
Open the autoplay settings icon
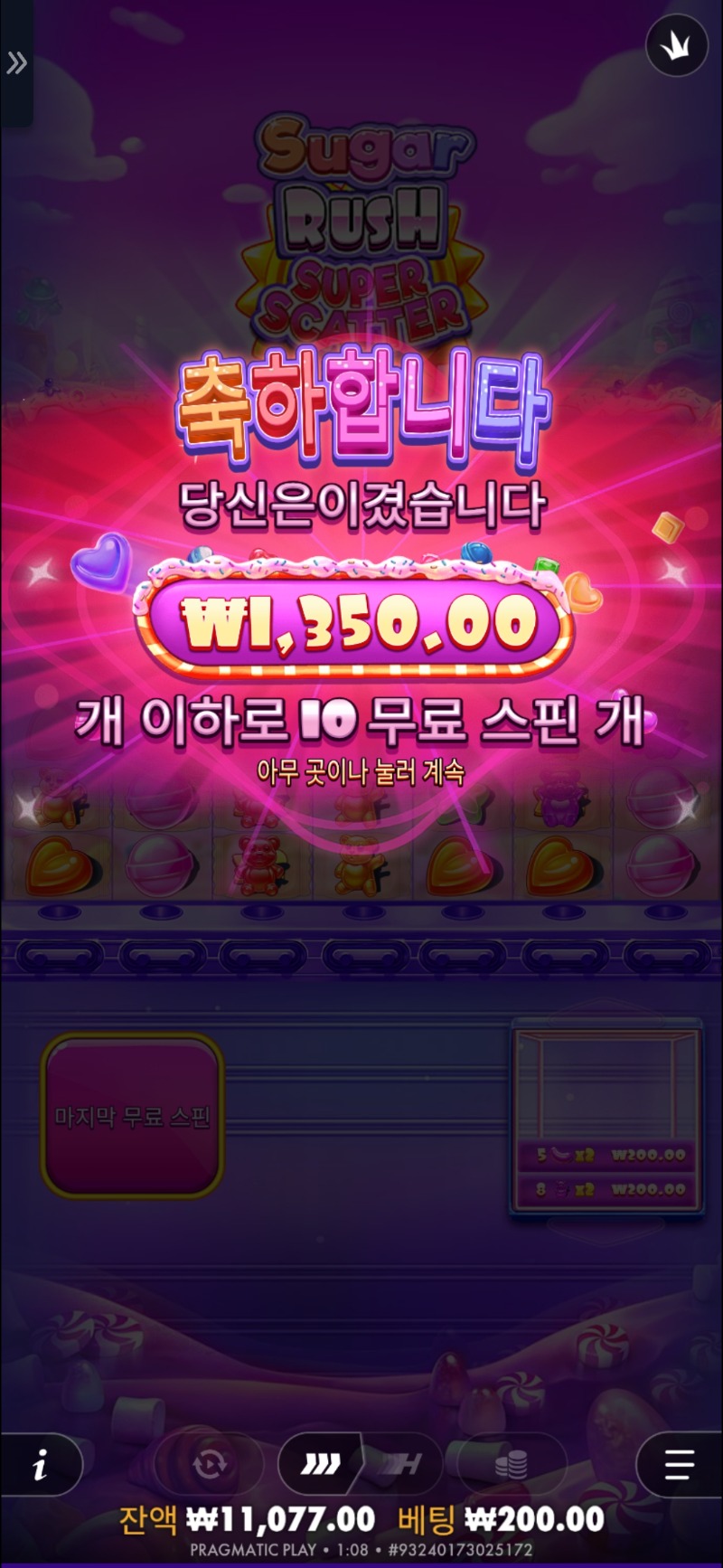click(210, 1463)
